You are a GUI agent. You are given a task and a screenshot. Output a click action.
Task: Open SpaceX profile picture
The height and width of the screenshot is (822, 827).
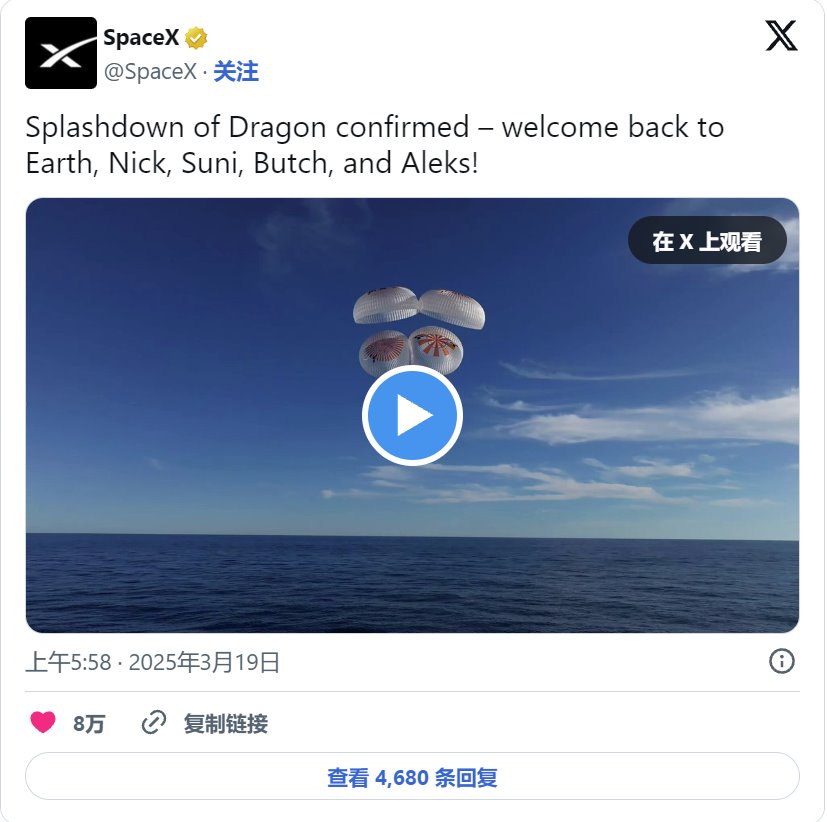click(61, 53)
